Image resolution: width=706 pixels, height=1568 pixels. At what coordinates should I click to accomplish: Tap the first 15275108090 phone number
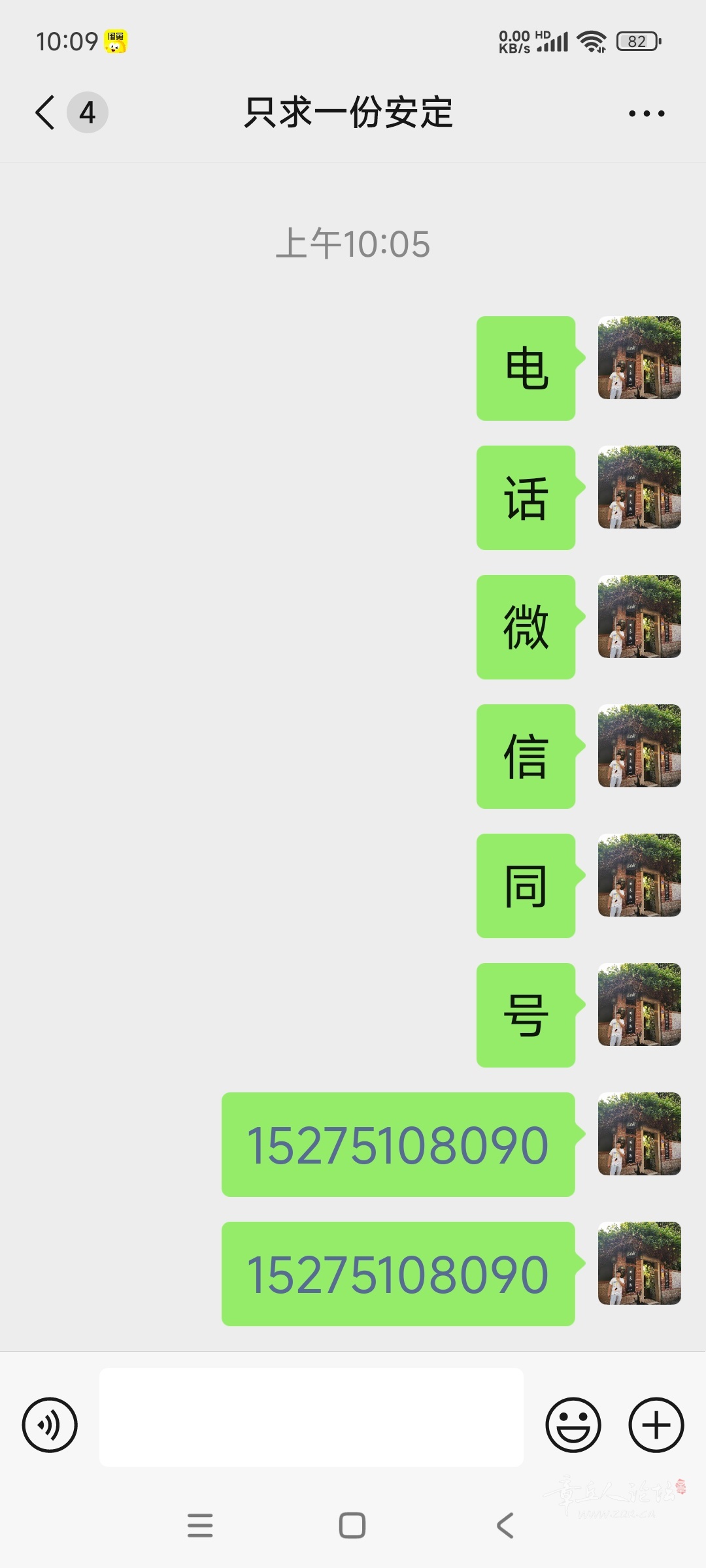pos(397,1145)
